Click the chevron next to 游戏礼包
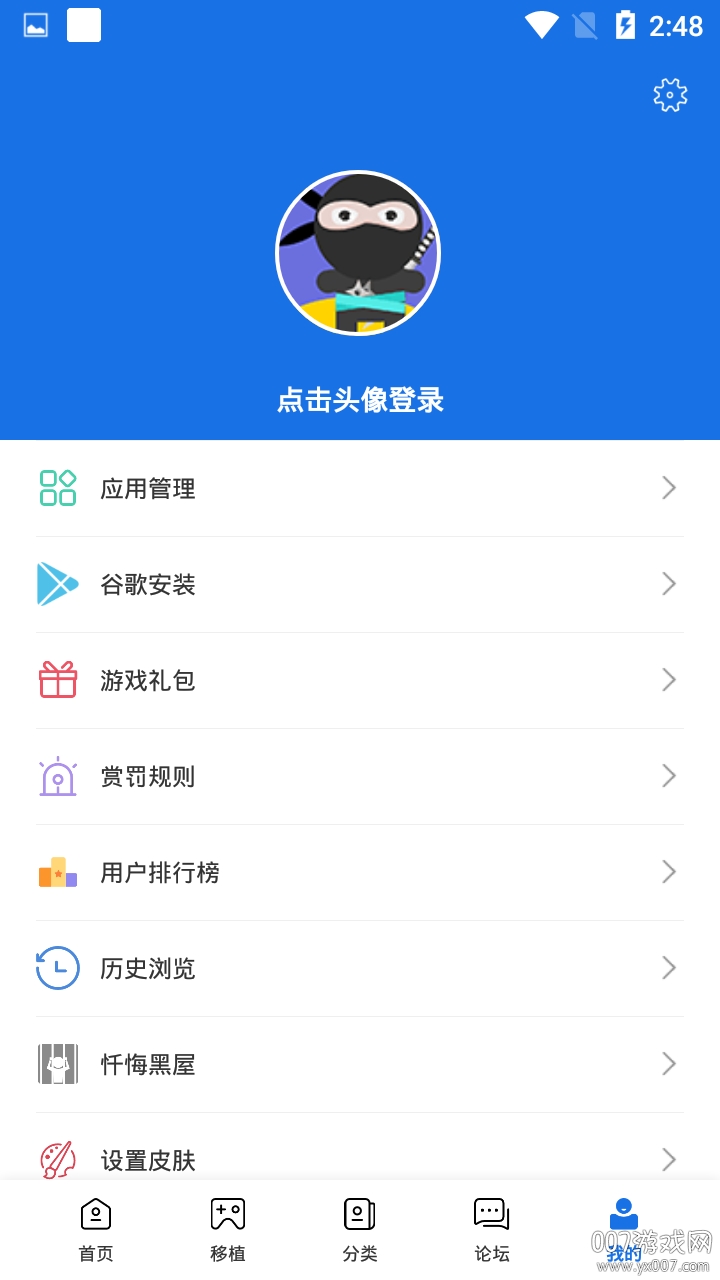 tap(669, 680)
